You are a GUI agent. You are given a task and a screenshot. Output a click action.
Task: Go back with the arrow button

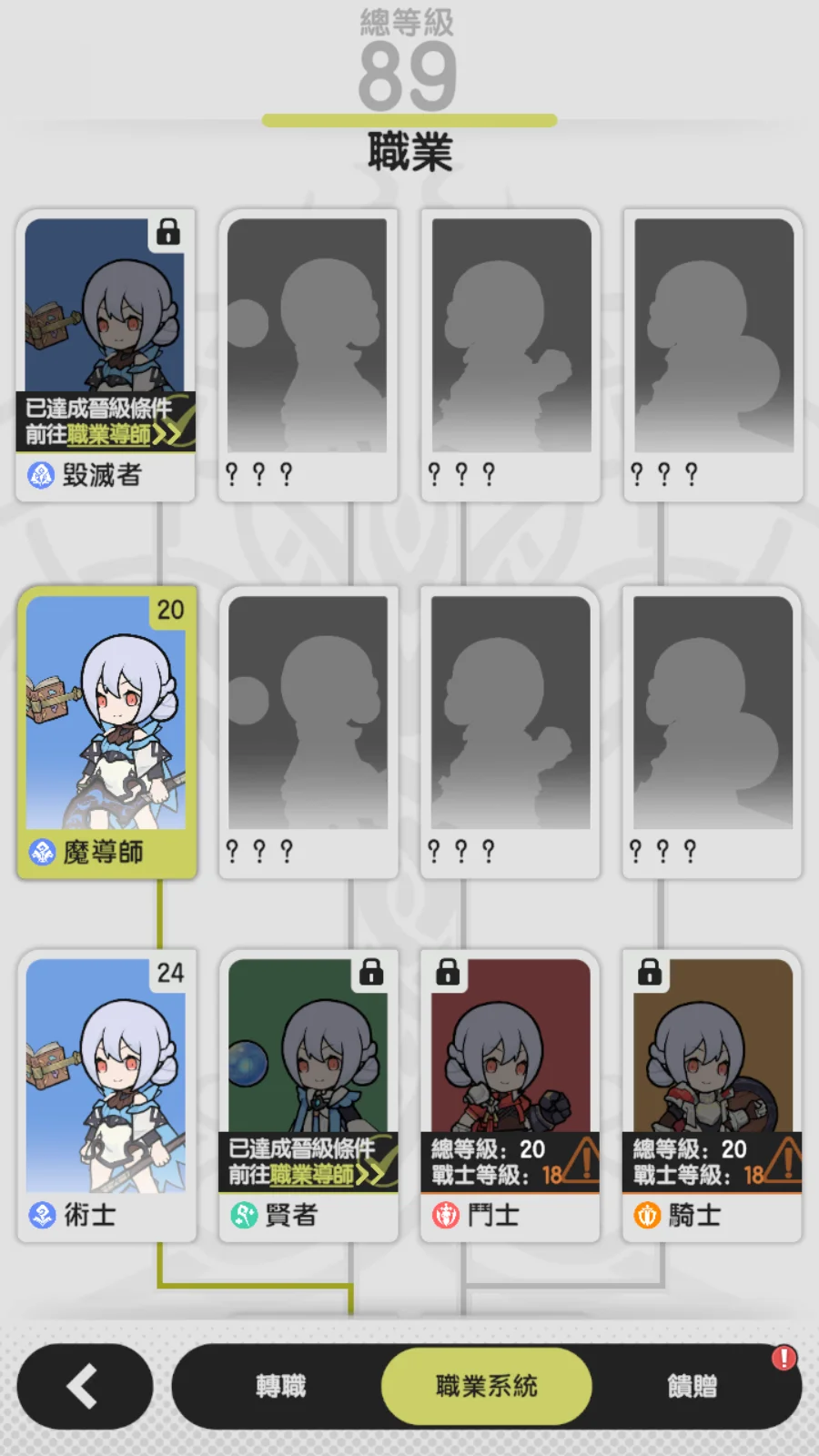click(85, 1386)
